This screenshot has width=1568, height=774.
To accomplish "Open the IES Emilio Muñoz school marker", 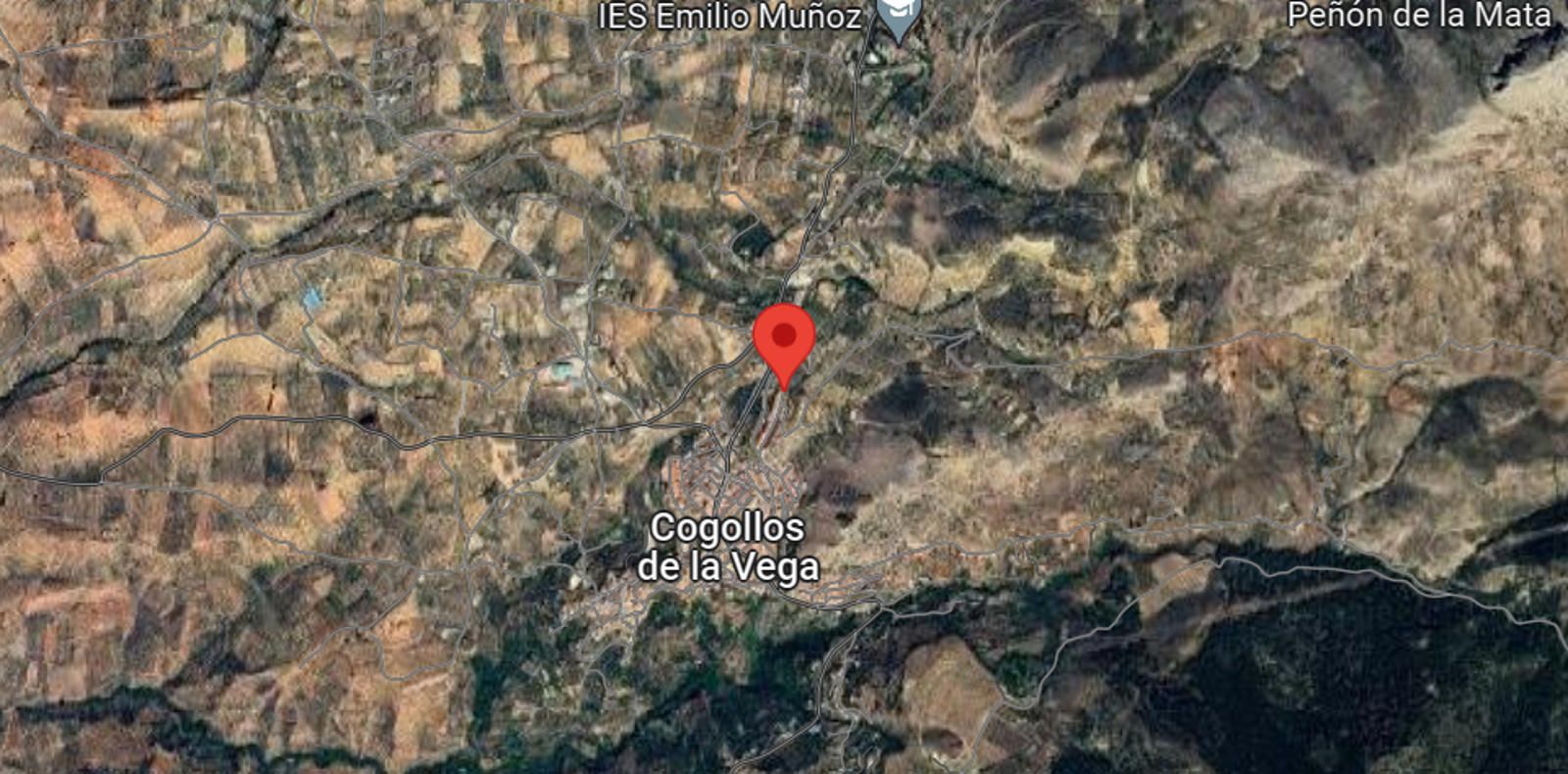I will click(896, 17).
